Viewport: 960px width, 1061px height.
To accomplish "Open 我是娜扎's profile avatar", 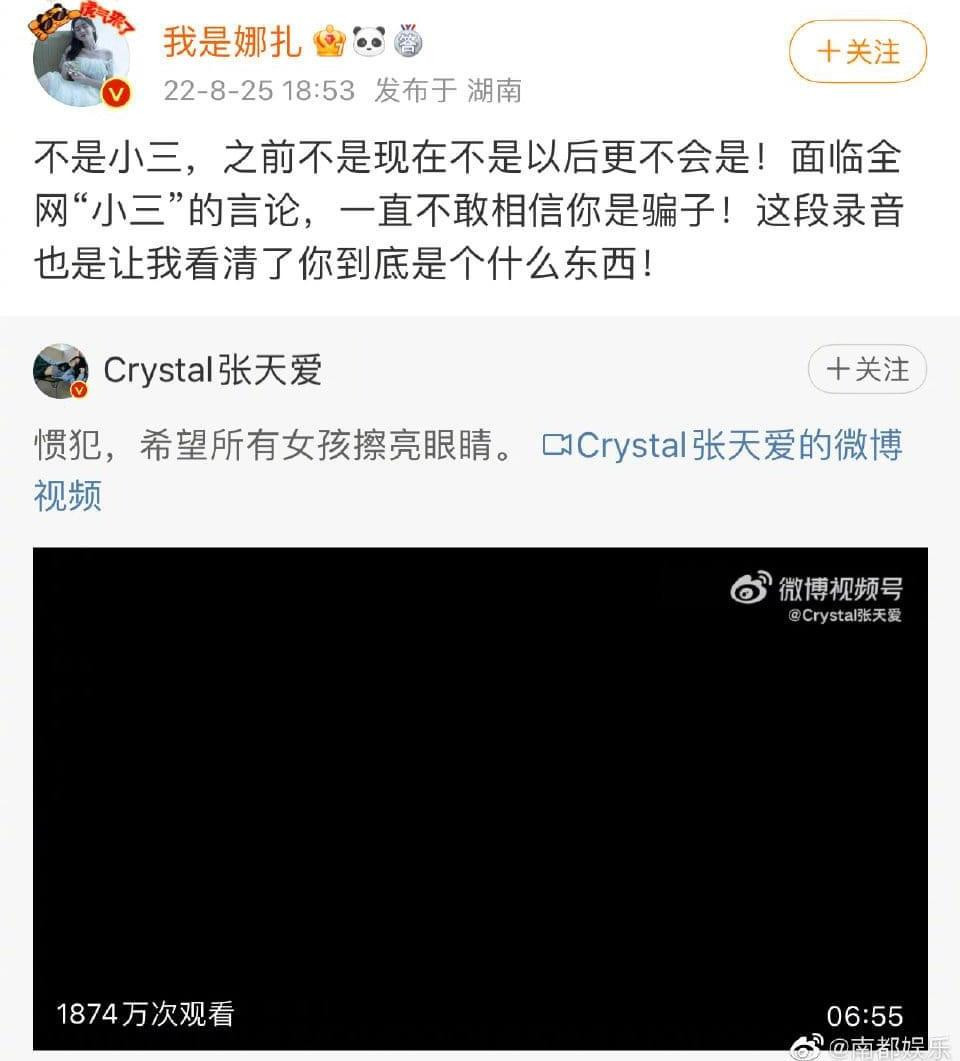I will pos(80,62).
